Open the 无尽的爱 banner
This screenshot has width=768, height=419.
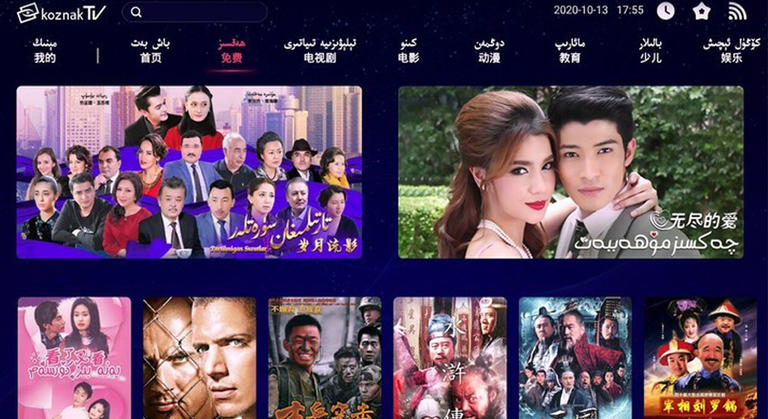click(570, 172)
